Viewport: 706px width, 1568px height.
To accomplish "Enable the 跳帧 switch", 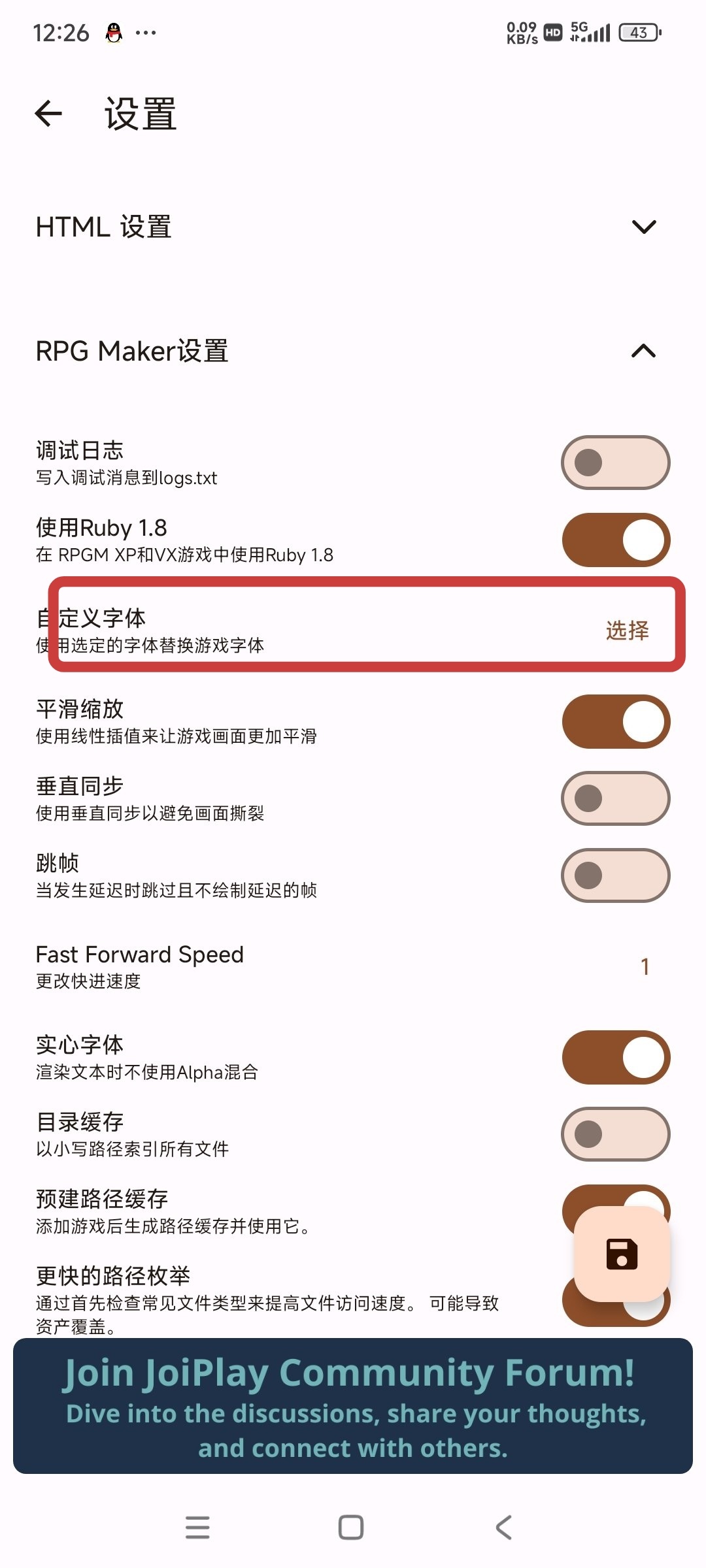I will coord(615,875).
